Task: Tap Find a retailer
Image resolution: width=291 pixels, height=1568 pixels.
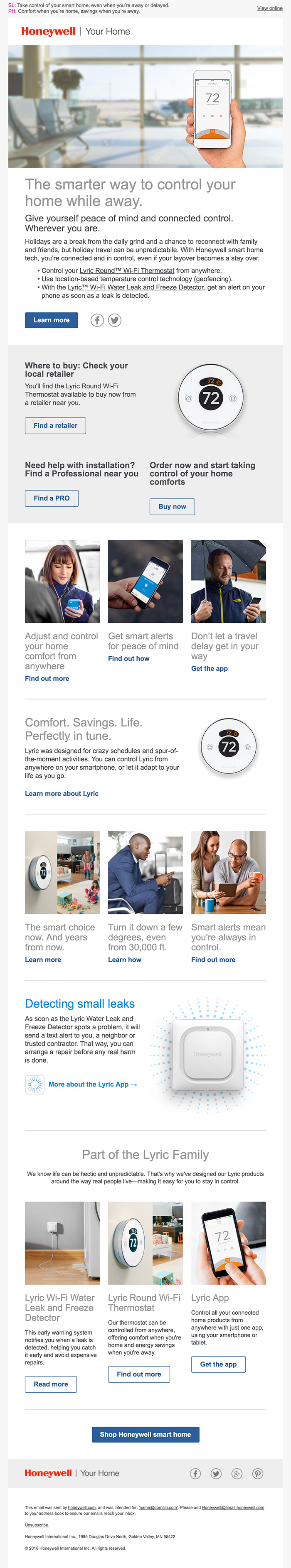Action: [55, 425]
